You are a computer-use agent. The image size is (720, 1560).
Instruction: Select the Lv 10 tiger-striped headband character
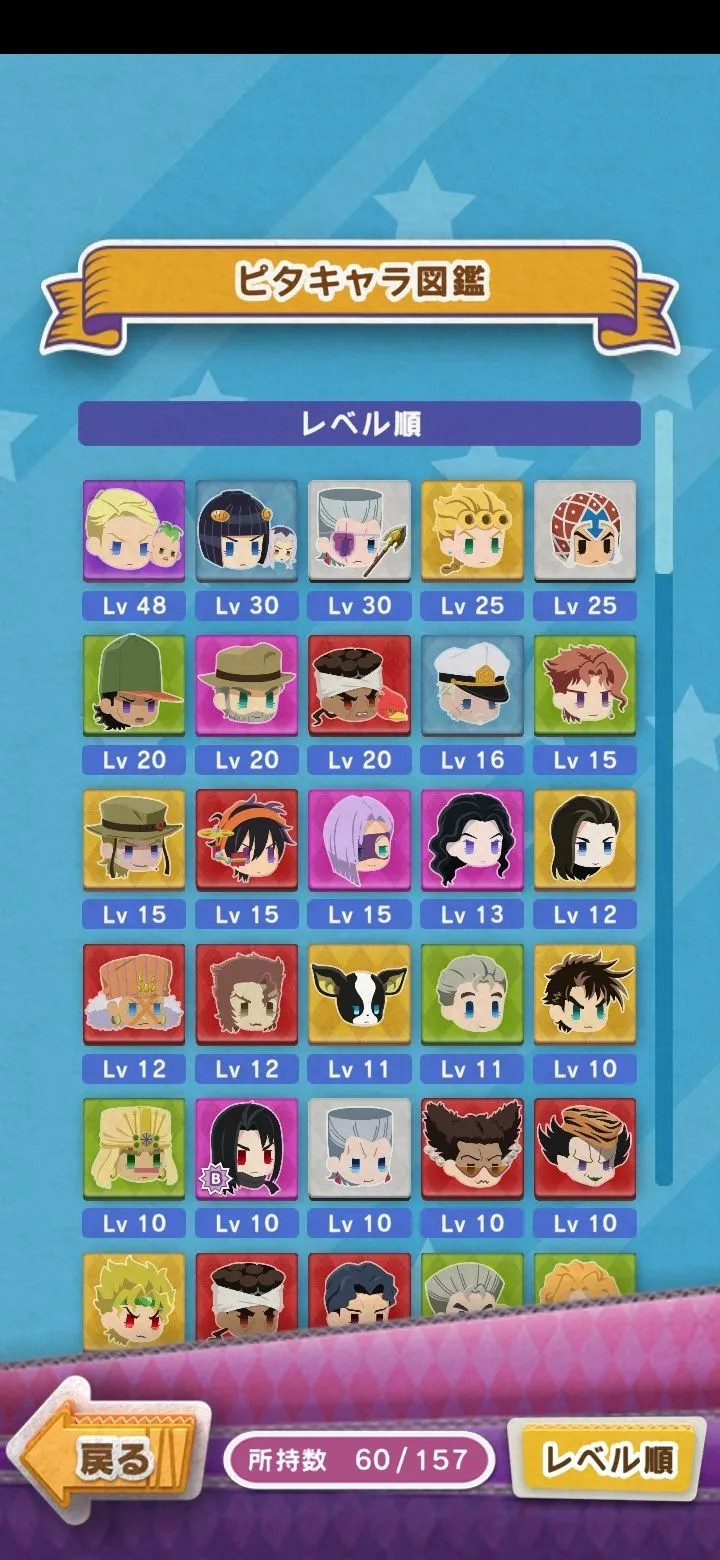(585, 1148)
